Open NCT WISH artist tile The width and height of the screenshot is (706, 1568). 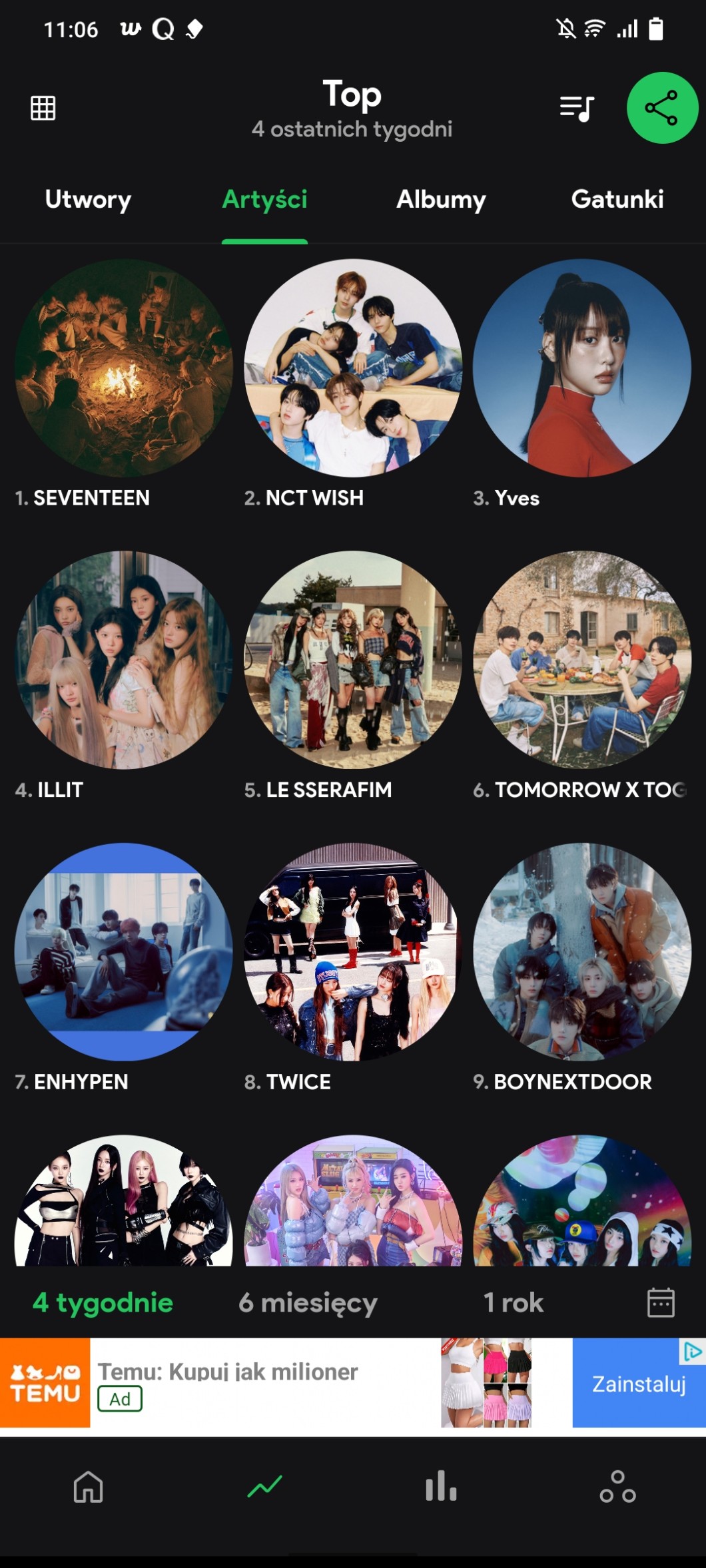click(353, 368)
